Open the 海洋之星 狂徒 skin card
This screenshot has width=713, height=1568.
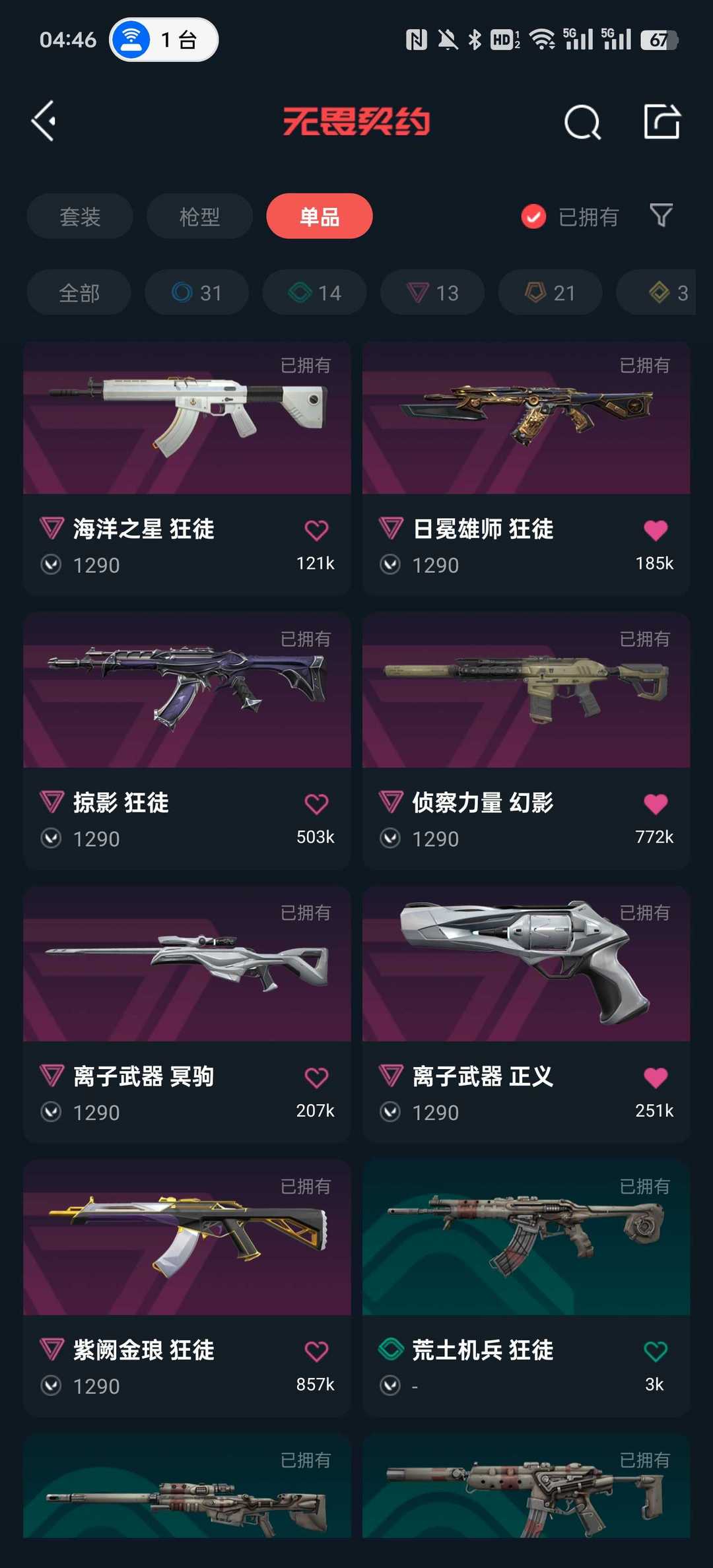click(x=187, y=469)
